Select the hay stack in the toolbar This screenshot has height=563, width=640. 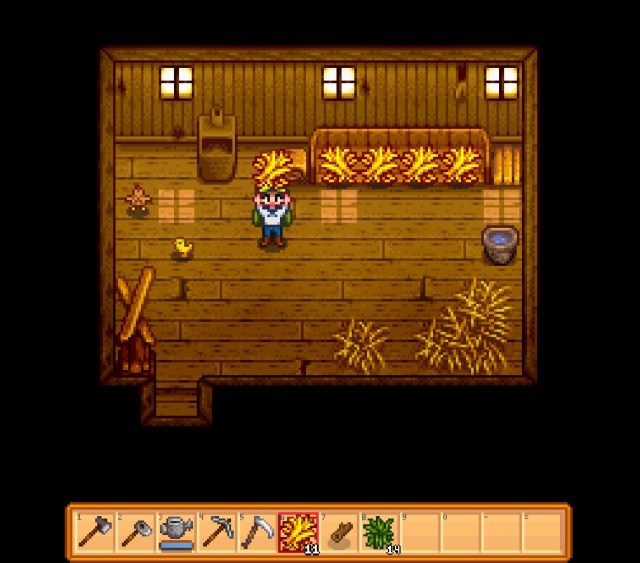(298, 531)
